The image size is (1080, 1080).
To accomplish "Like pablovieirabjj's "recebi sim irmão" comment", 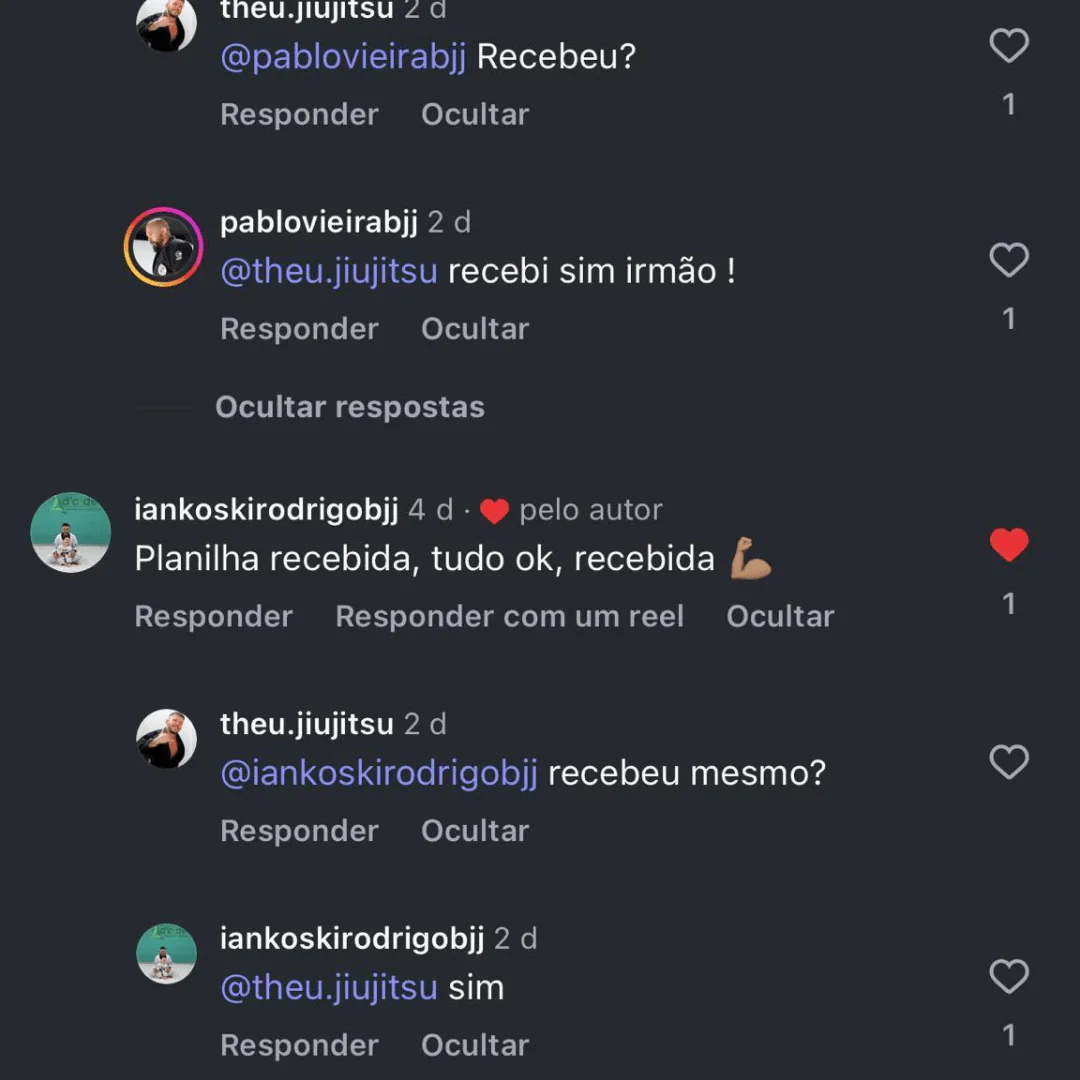I will pyautogui.click(x=1008, y=261).
